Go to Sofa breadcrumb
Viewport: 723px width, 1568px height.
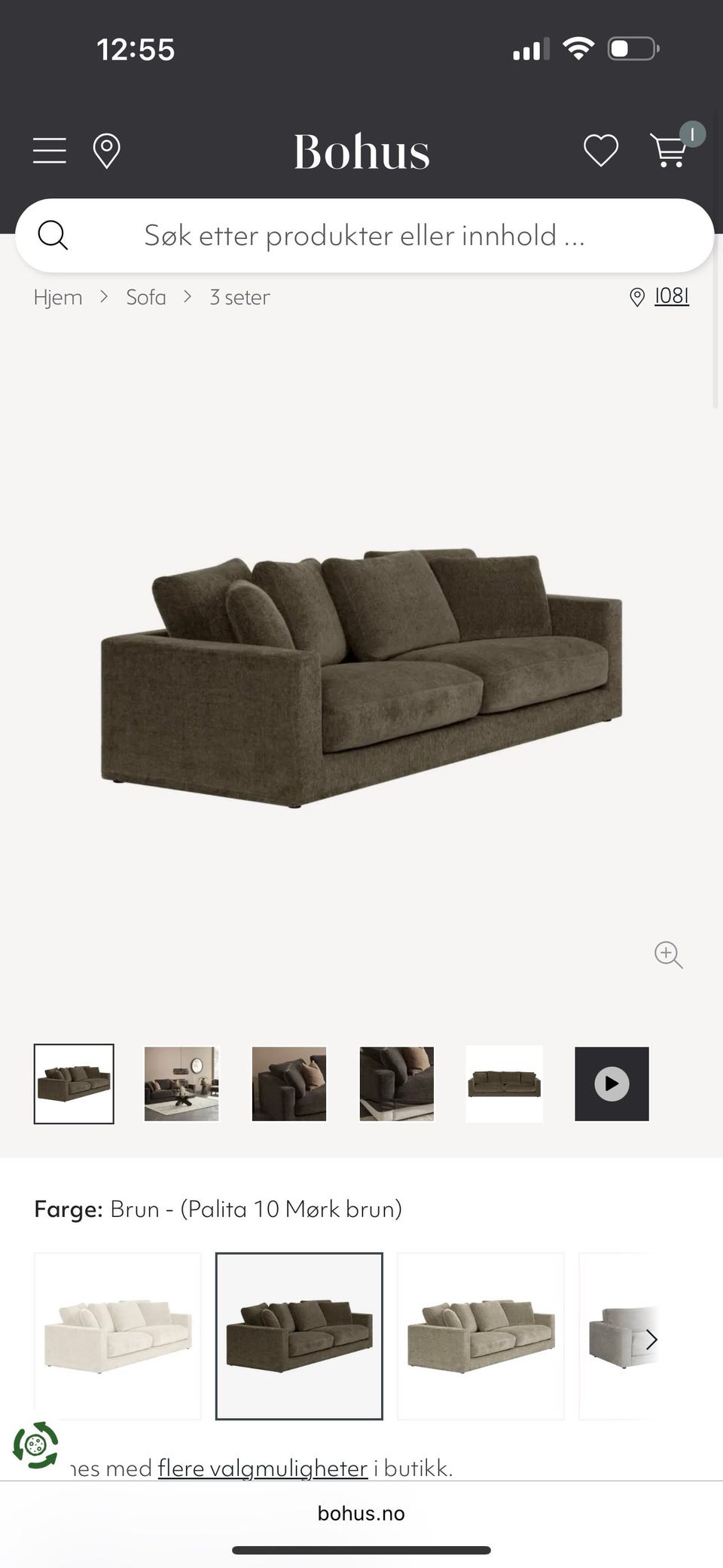coord(146,298)
